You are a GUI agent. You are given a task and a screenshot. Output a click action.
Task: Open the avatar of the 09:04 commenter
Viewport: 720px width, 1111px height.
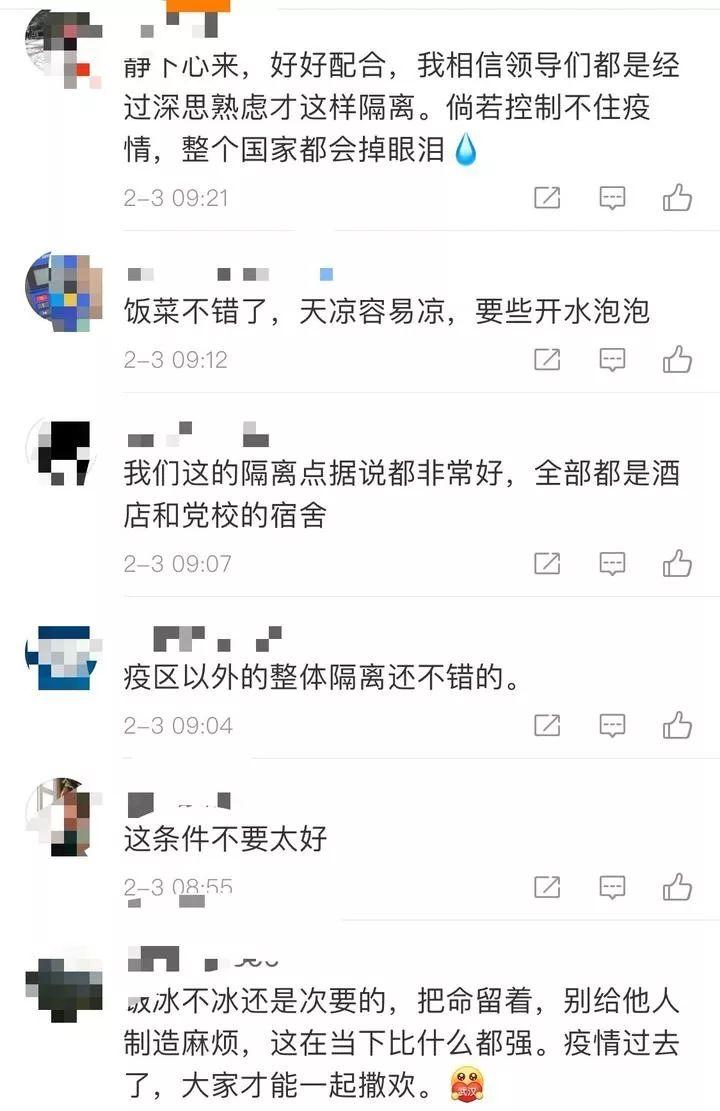(x=62, y=657)
